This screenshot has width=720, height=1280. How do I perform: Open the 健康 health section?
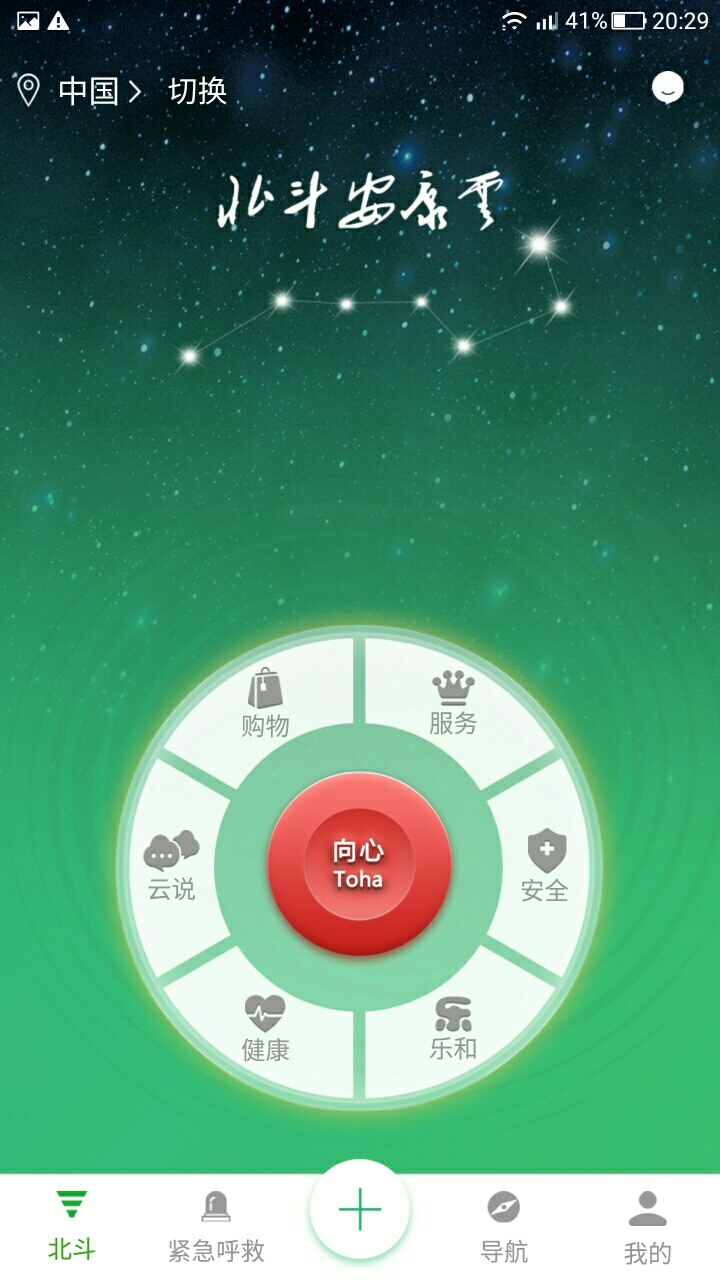pyautogui.click(x=265, y=1029)
